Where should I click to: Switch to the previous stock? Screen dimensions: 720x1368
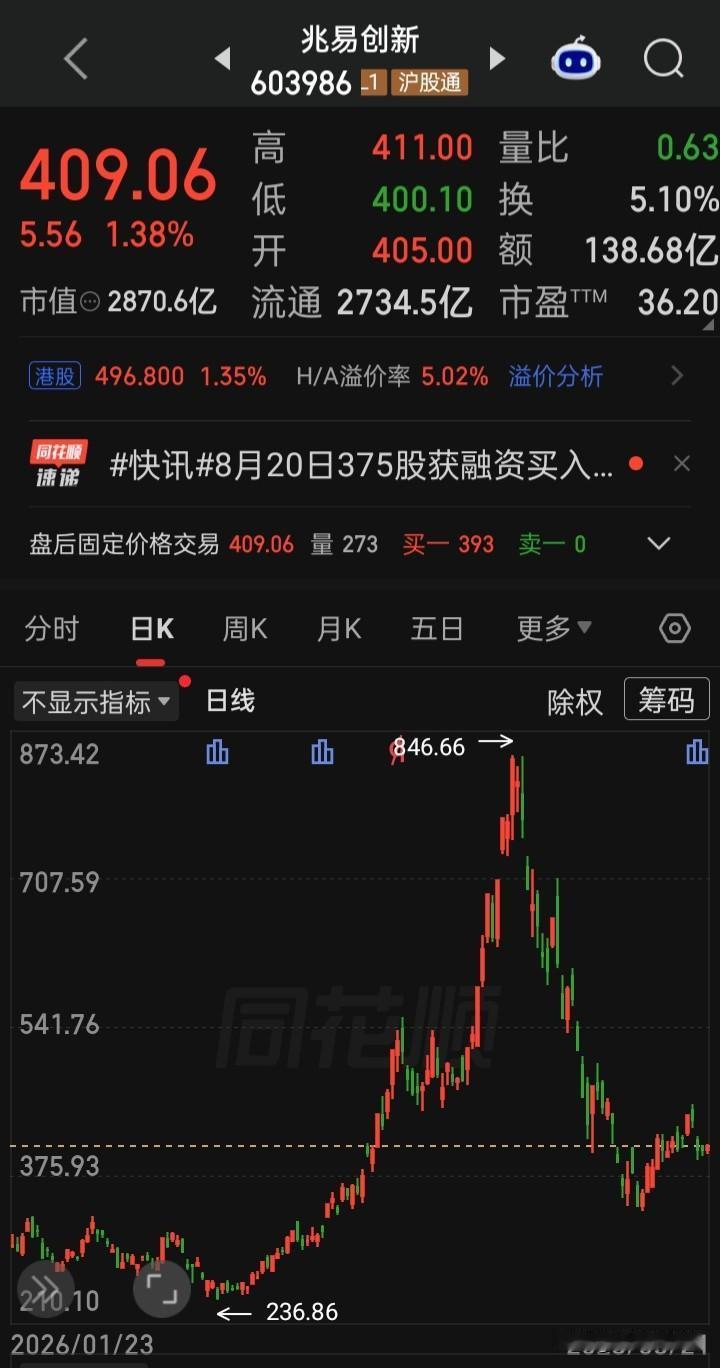(222, 59)
